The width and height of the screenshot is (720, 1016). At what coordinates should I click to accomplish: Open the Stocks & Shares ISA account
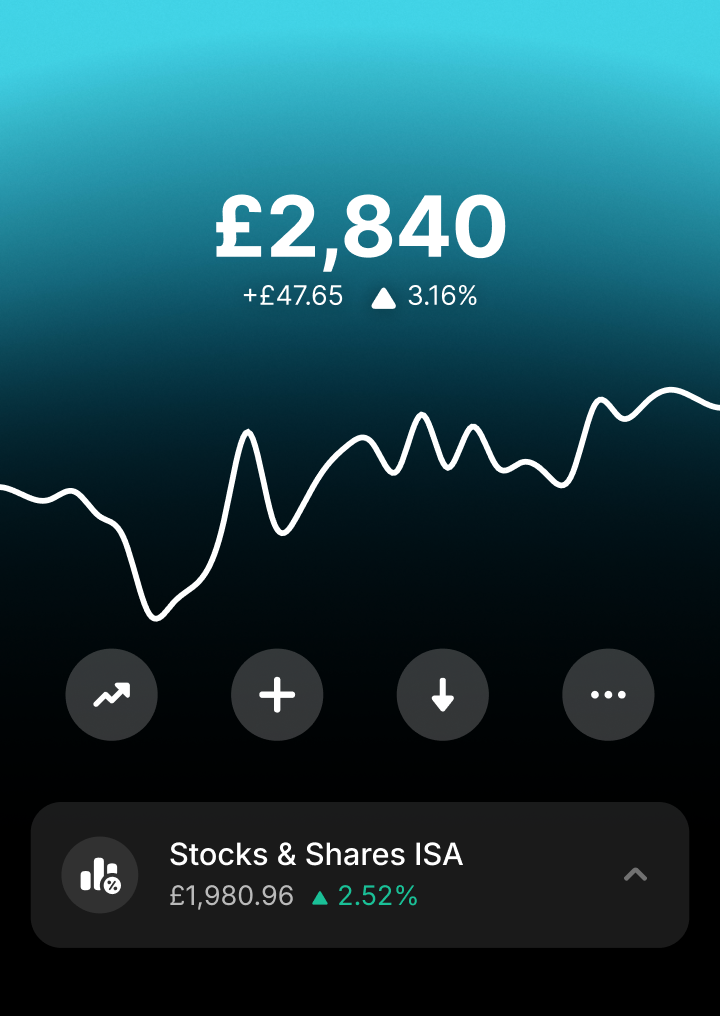coord(360,874)
